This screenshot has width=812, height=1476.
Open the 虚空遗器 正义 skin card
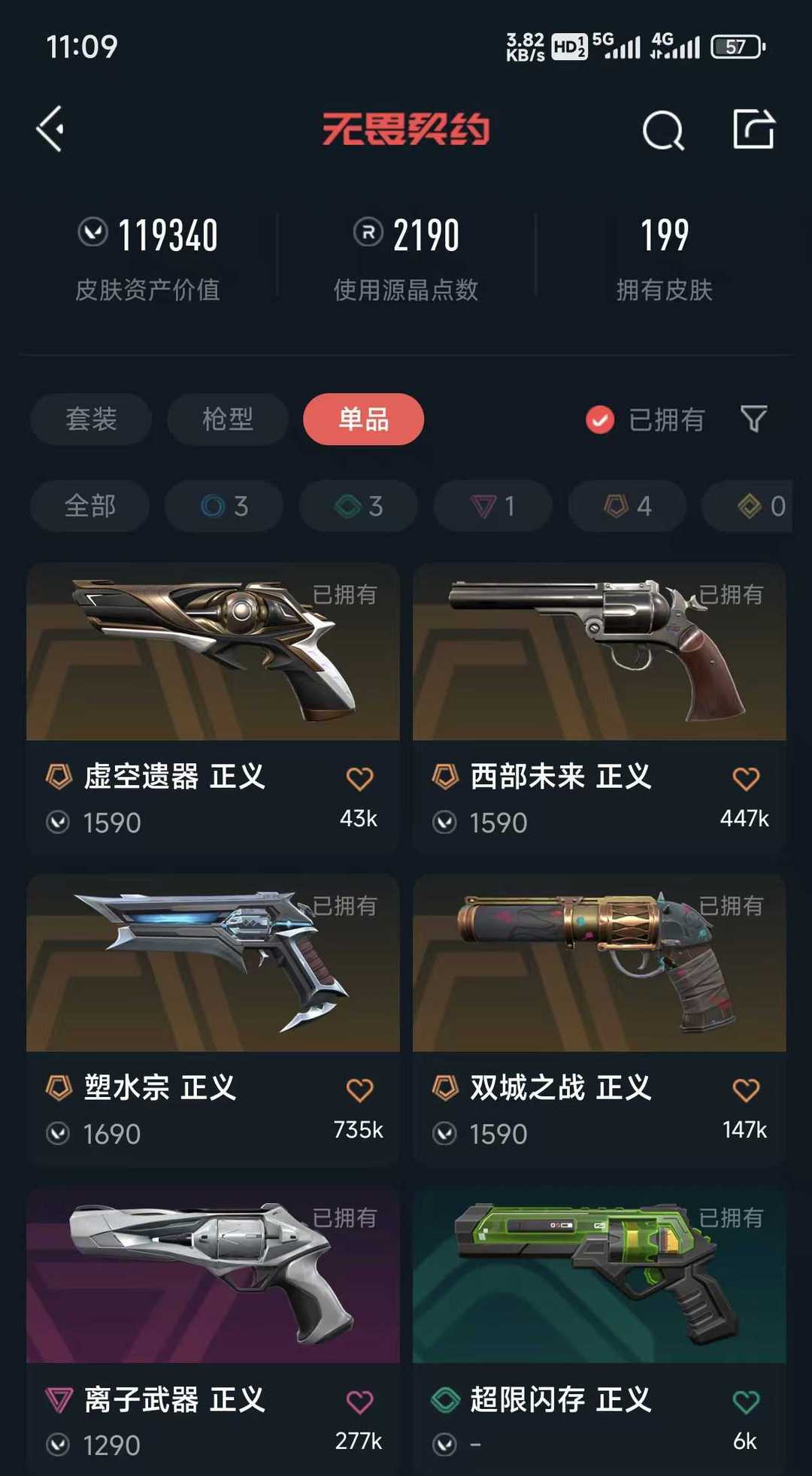pyautogui.click(x=213, y=708)
